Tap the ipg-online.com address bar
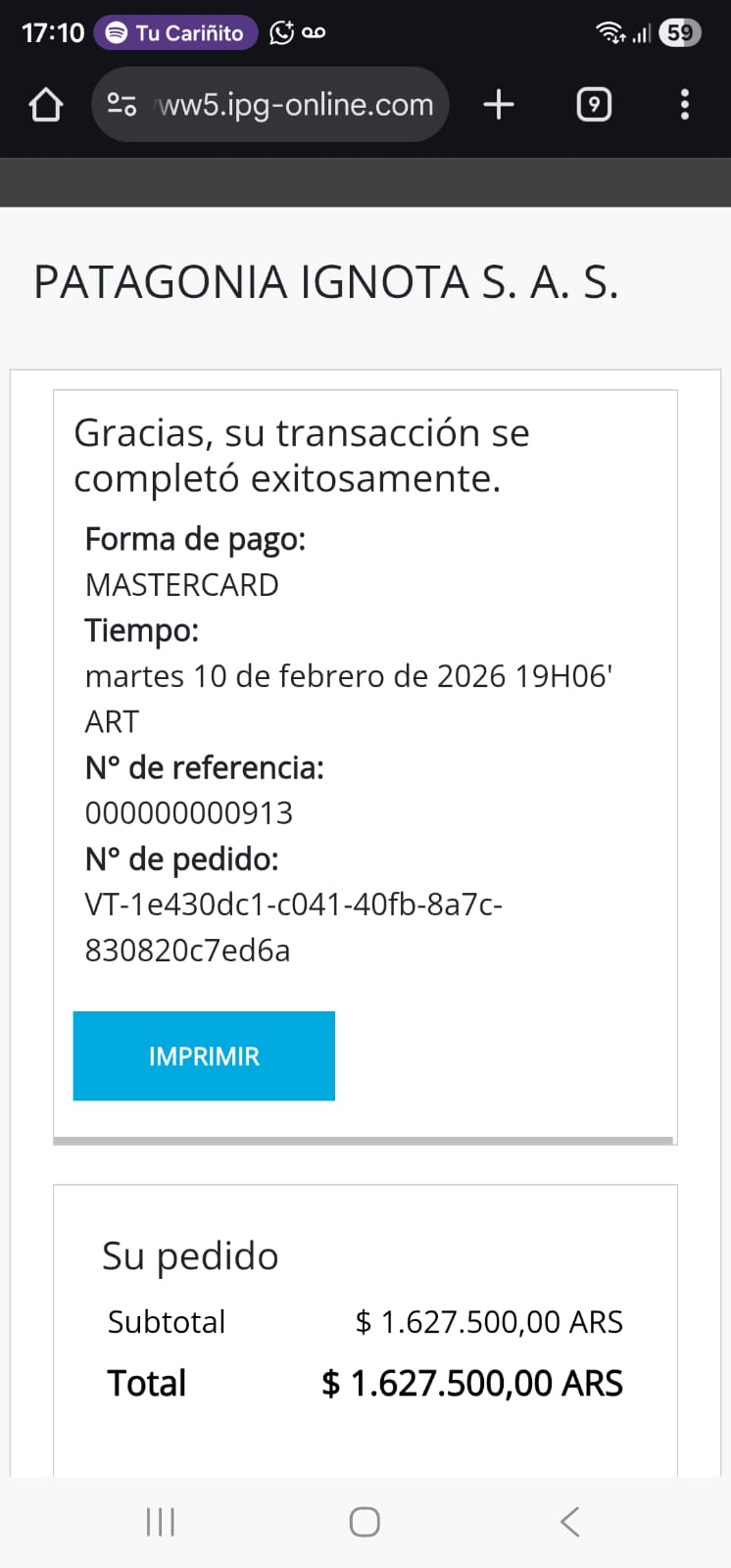This screenshot has width=731, height=1568. pyautogui.click(x=294, y=105)
